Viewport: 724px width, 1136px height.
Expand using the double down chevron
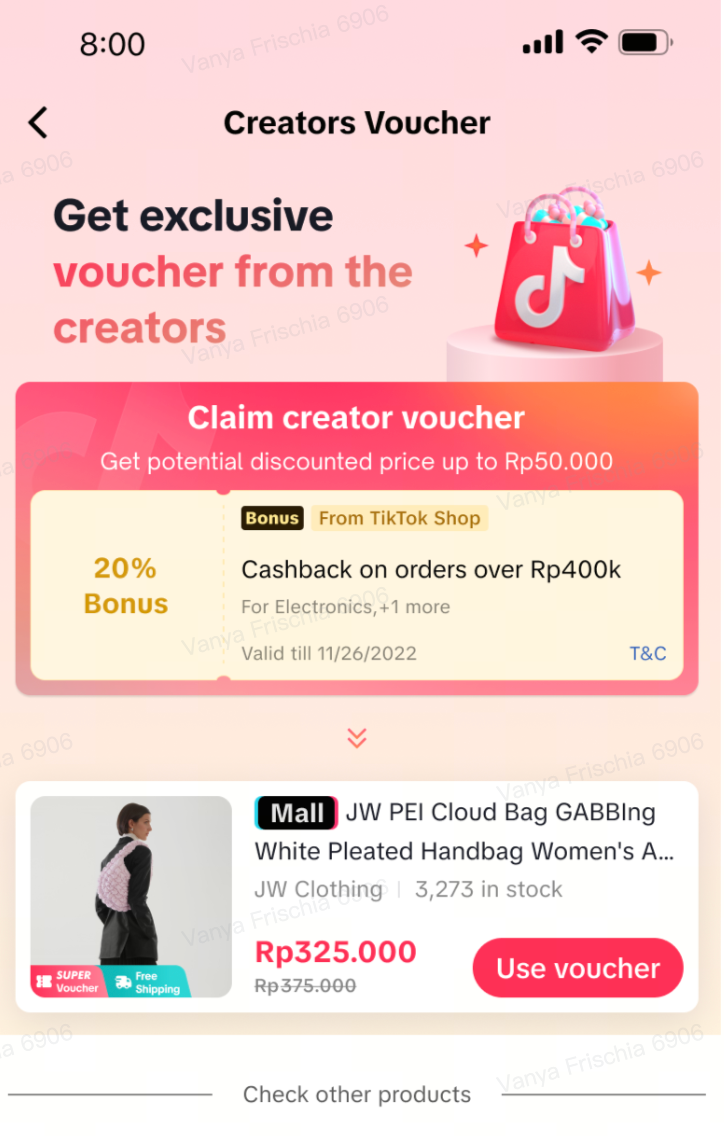357,738
